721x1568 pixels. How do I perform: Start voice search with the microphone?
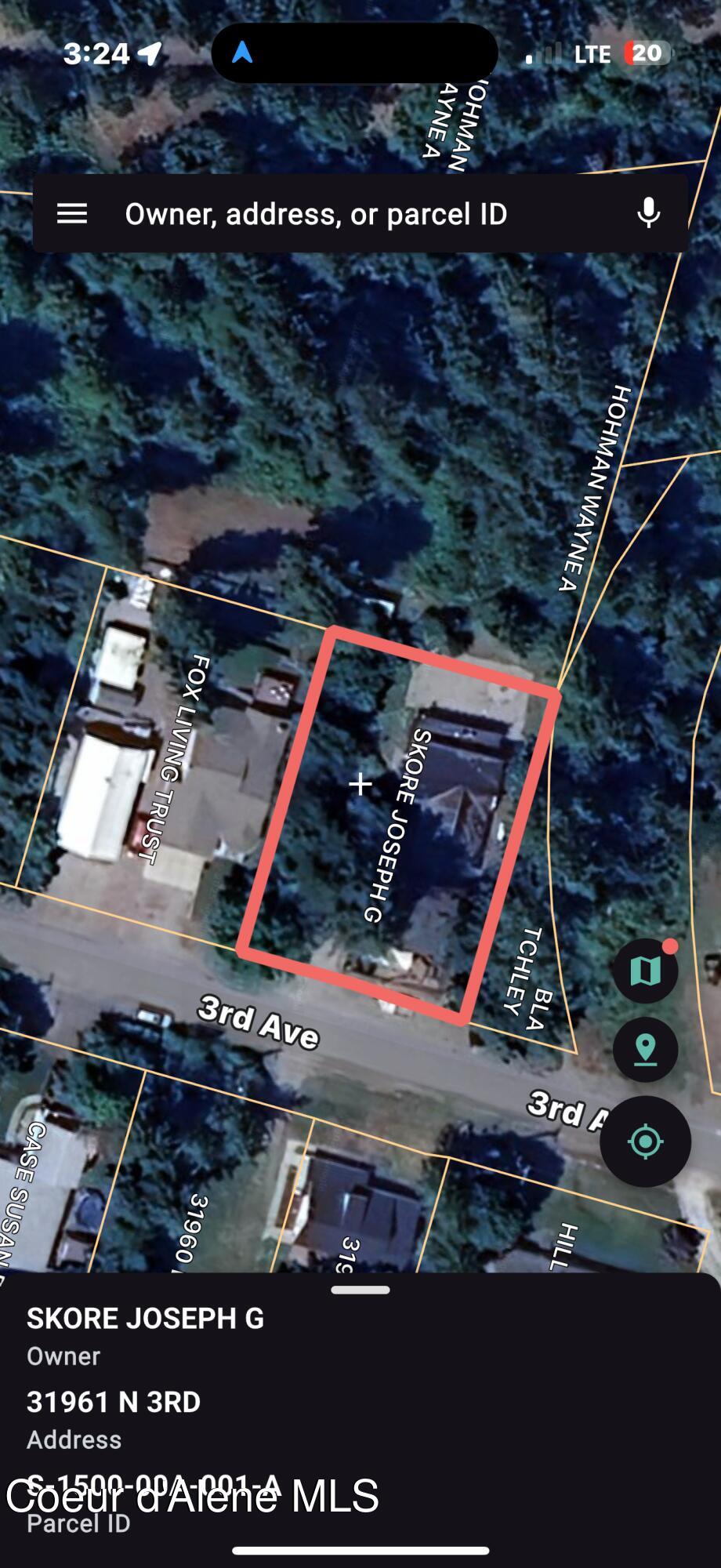(x=648, y=213)
